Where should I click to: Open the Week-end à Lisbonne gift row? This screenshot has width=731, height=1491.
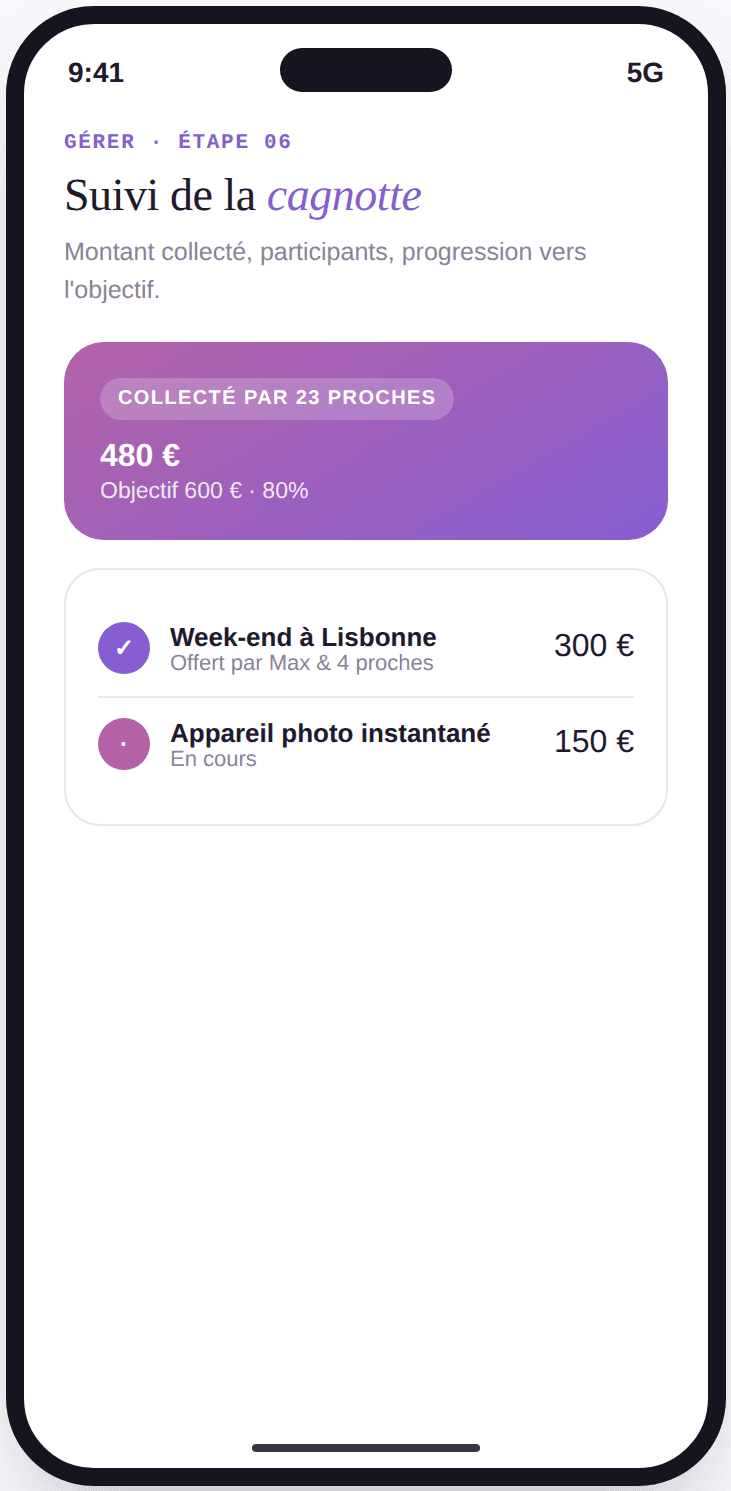pyautogui.click(x=366, y=648)
